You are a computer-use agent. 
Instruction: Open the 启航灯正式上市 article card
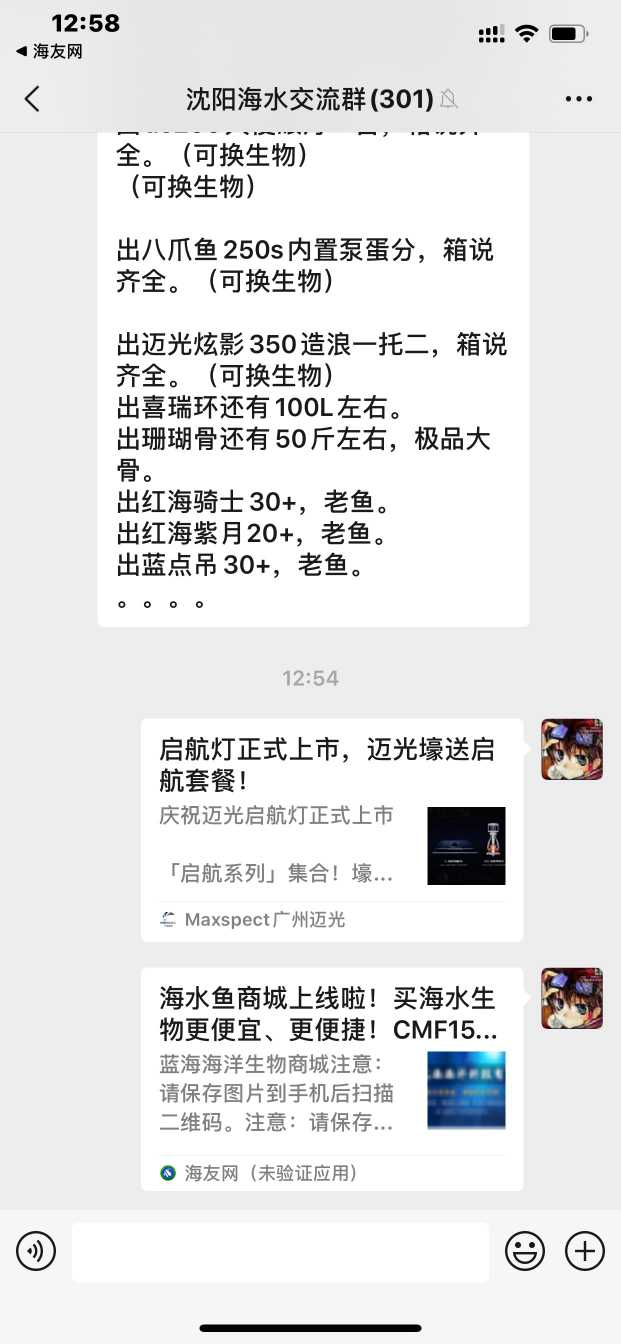(331, 829)
